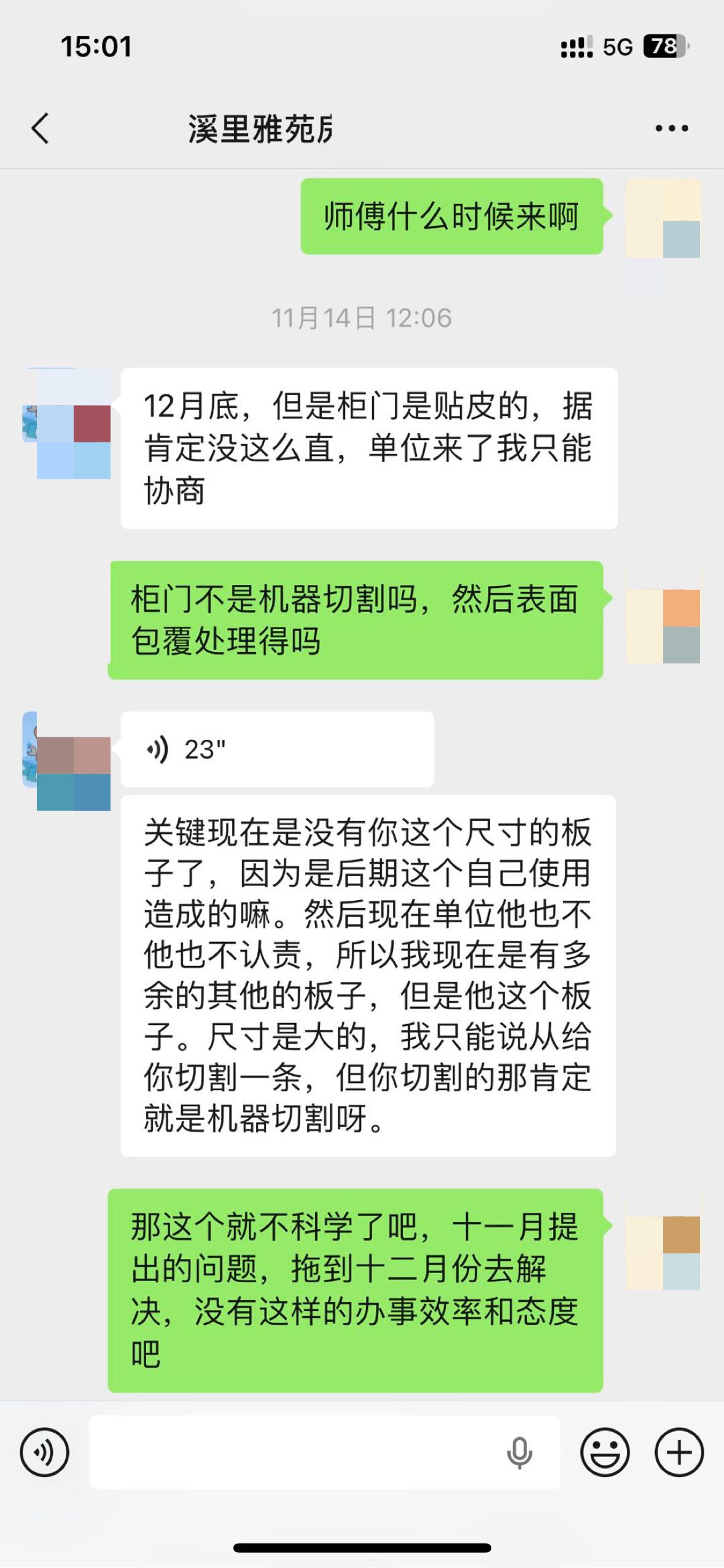Switch to hold-to-talk voice input

pos(44,1452)
